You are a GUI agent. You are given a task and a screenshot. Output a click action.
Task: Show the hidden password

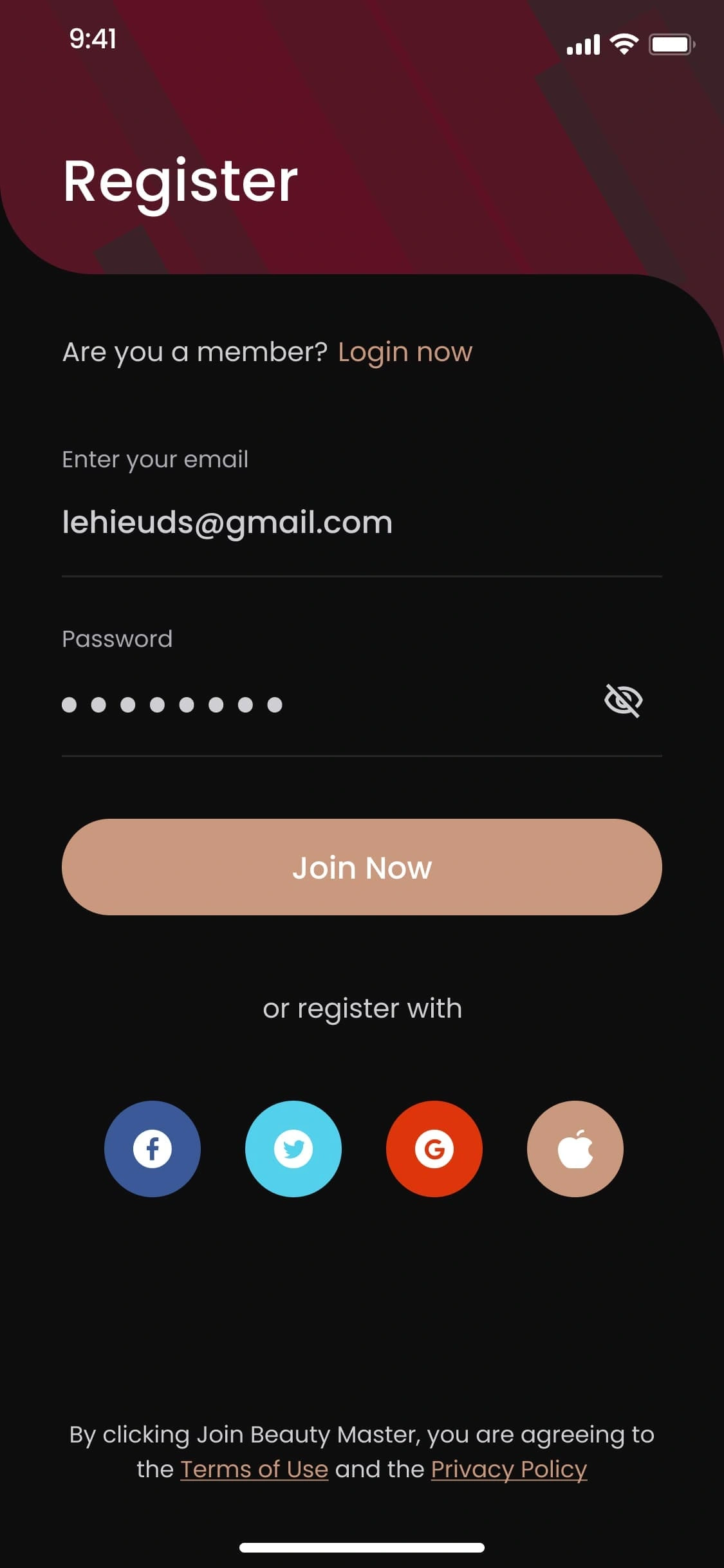tap(624, 700)
